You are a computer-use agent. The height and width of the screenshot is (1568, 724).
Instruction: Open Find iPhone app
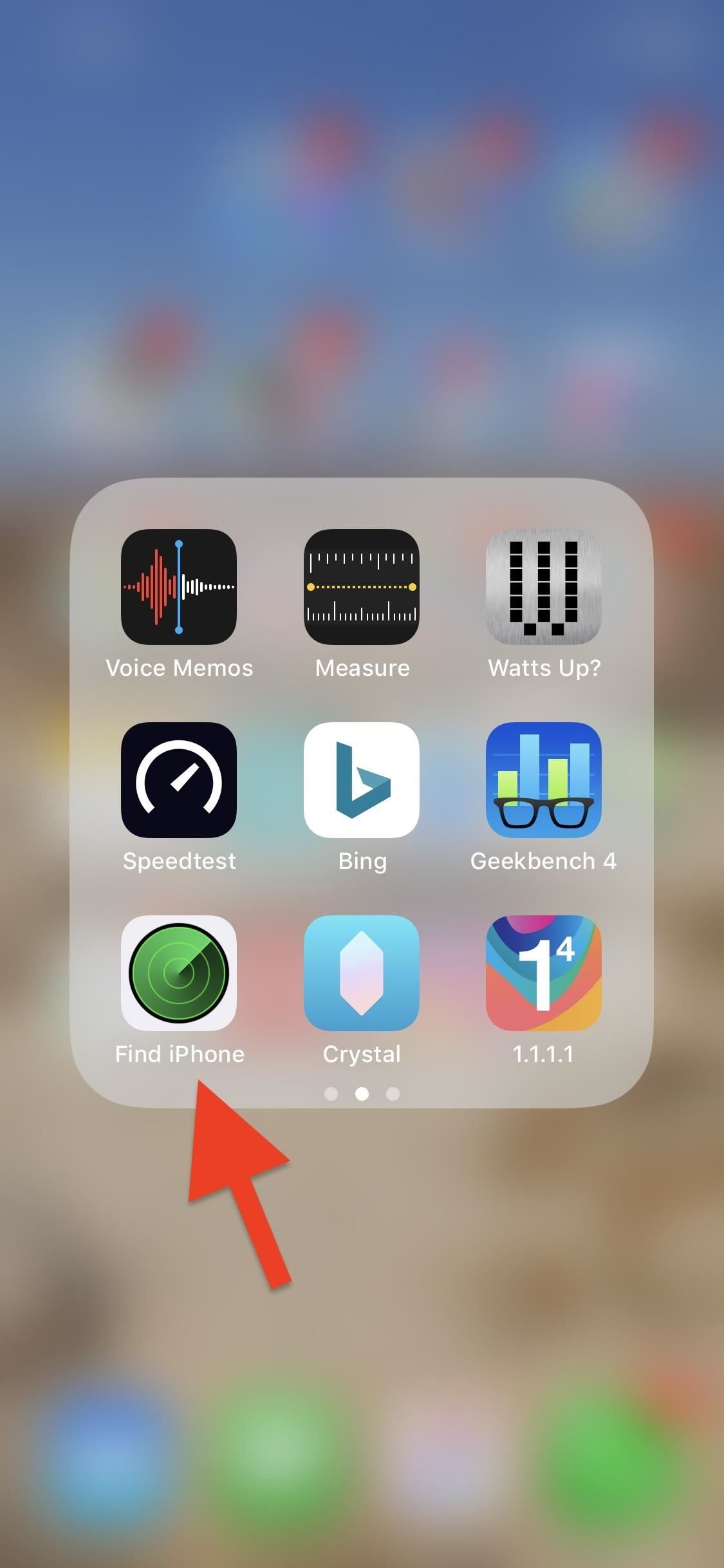pyautogui.click(x=179, y=973)
